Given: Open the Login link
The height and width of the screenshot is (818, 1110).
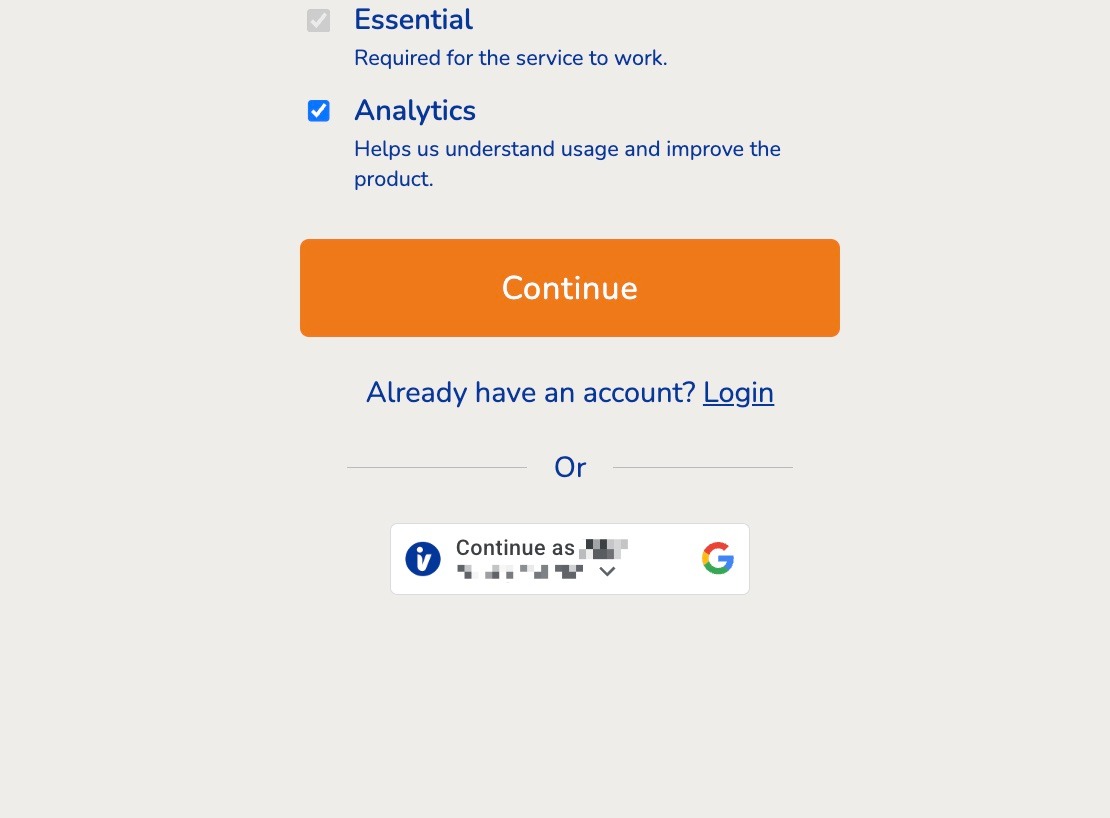Looking at the screenshot, I should (x=738, y=393).
